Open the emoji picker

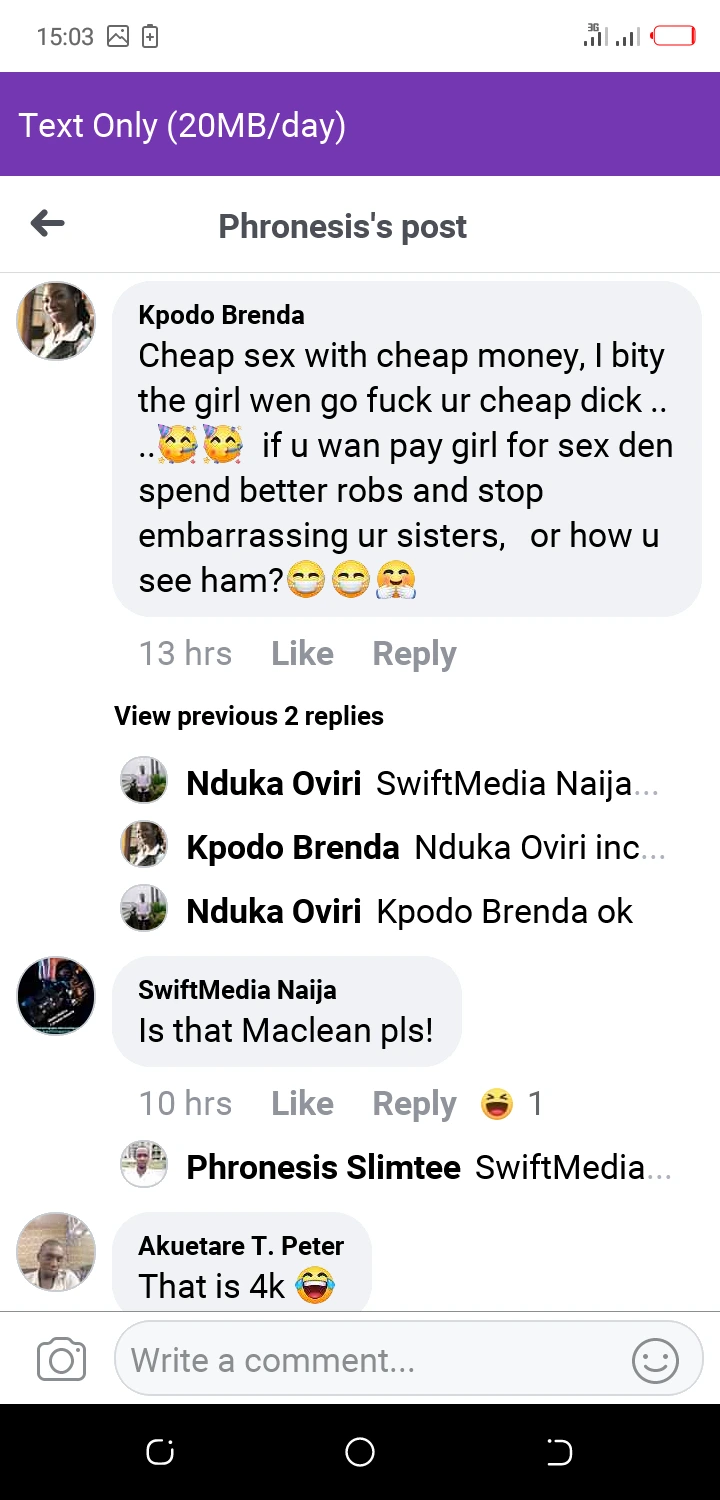[655, 1361]
